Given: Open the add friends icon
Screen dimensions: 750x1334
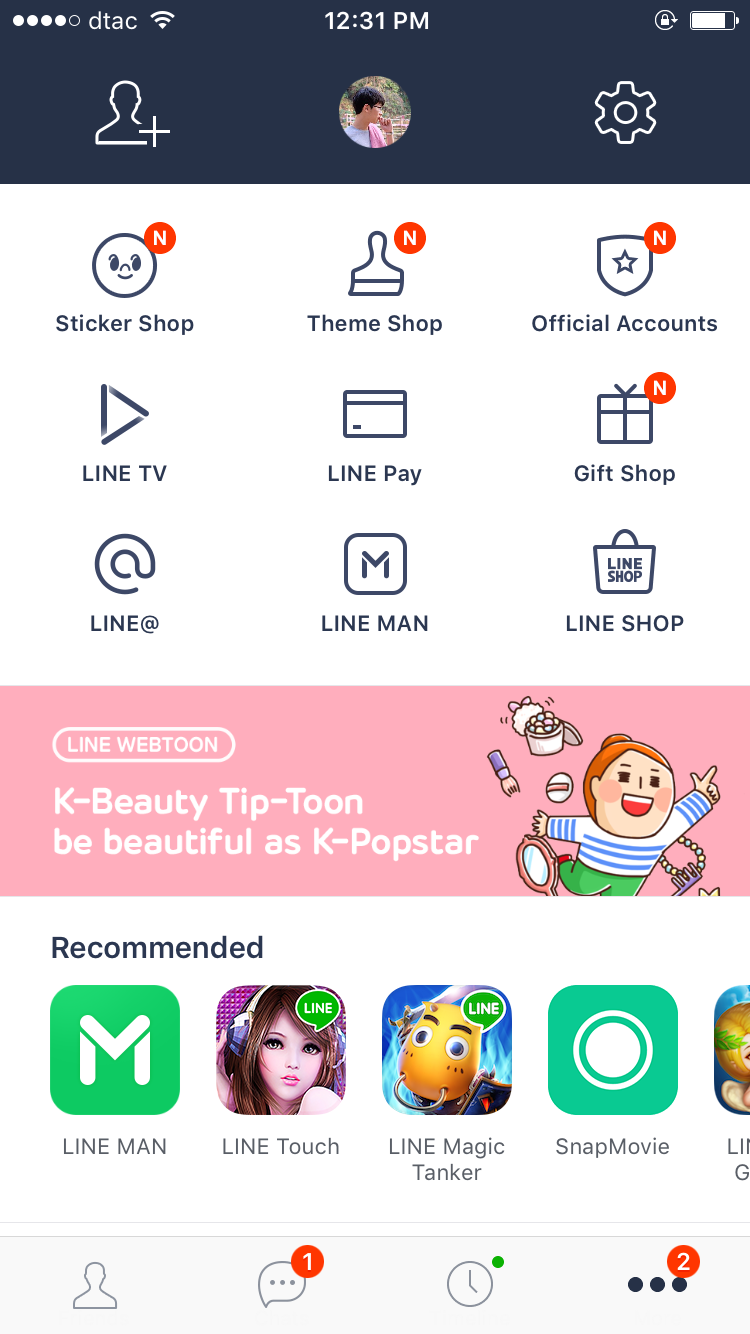Looking at the screenshot, I should pos(132,113).
